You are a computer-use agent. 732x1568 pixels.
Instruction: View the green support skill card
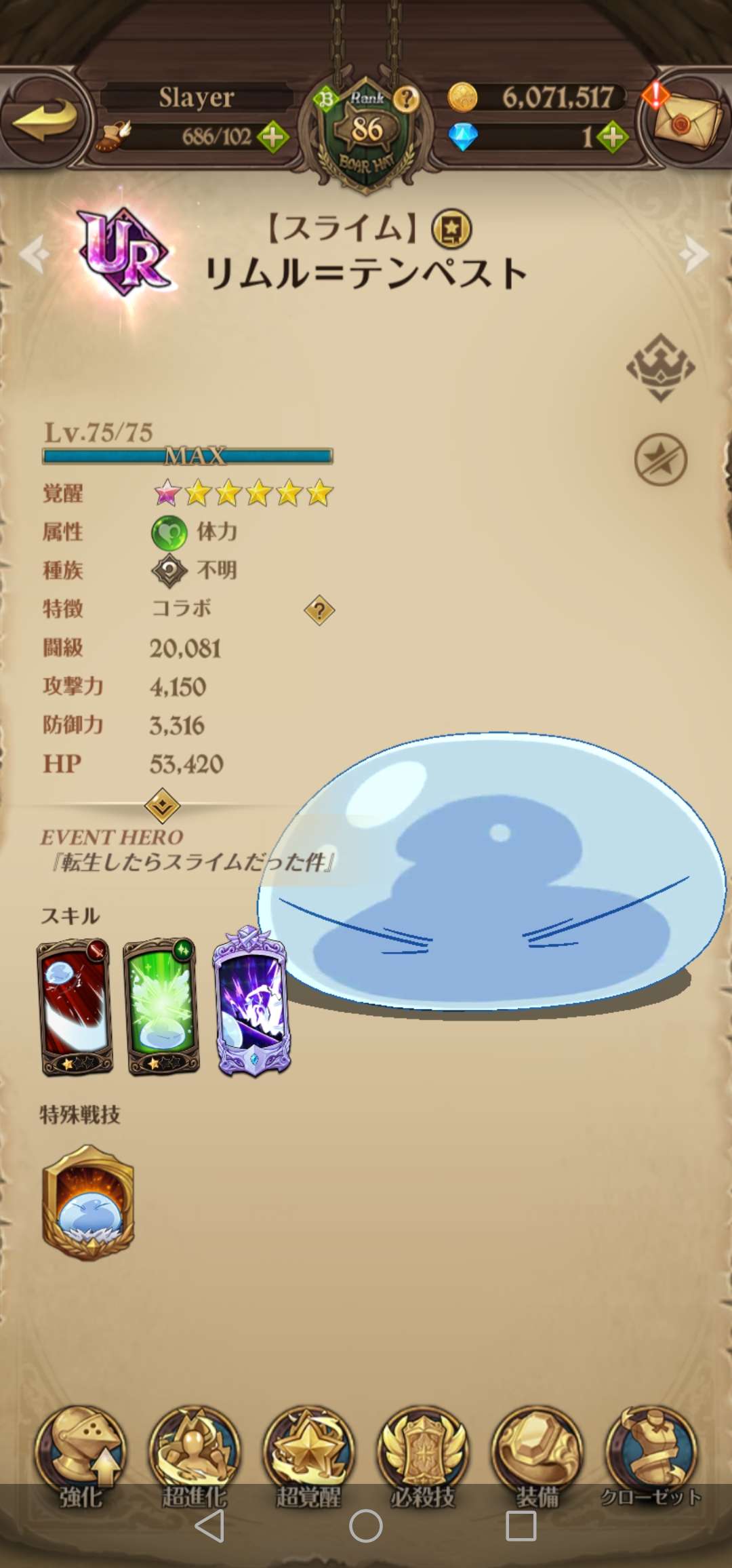(x=161, y=1006)
